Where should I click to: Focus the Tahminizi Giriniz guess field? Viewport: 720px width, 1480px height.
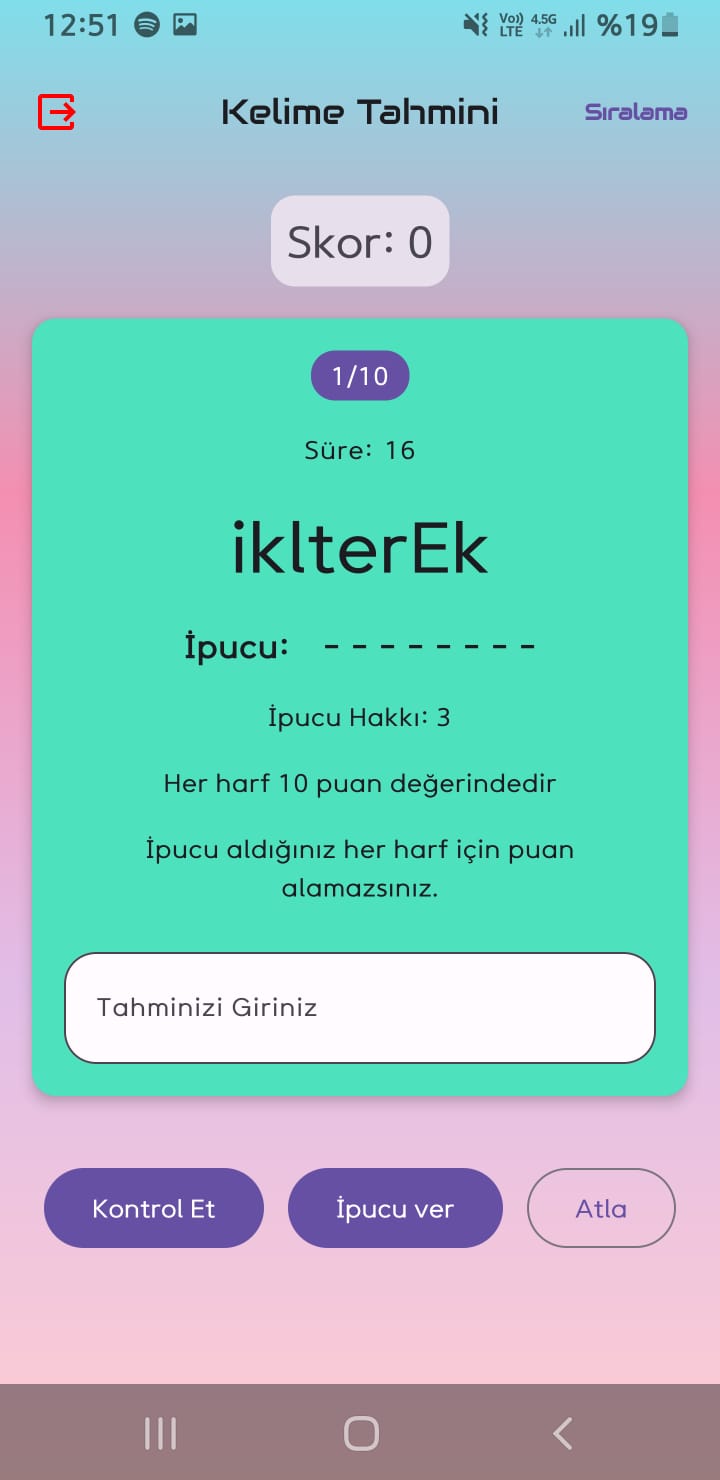coord(360,1007)
